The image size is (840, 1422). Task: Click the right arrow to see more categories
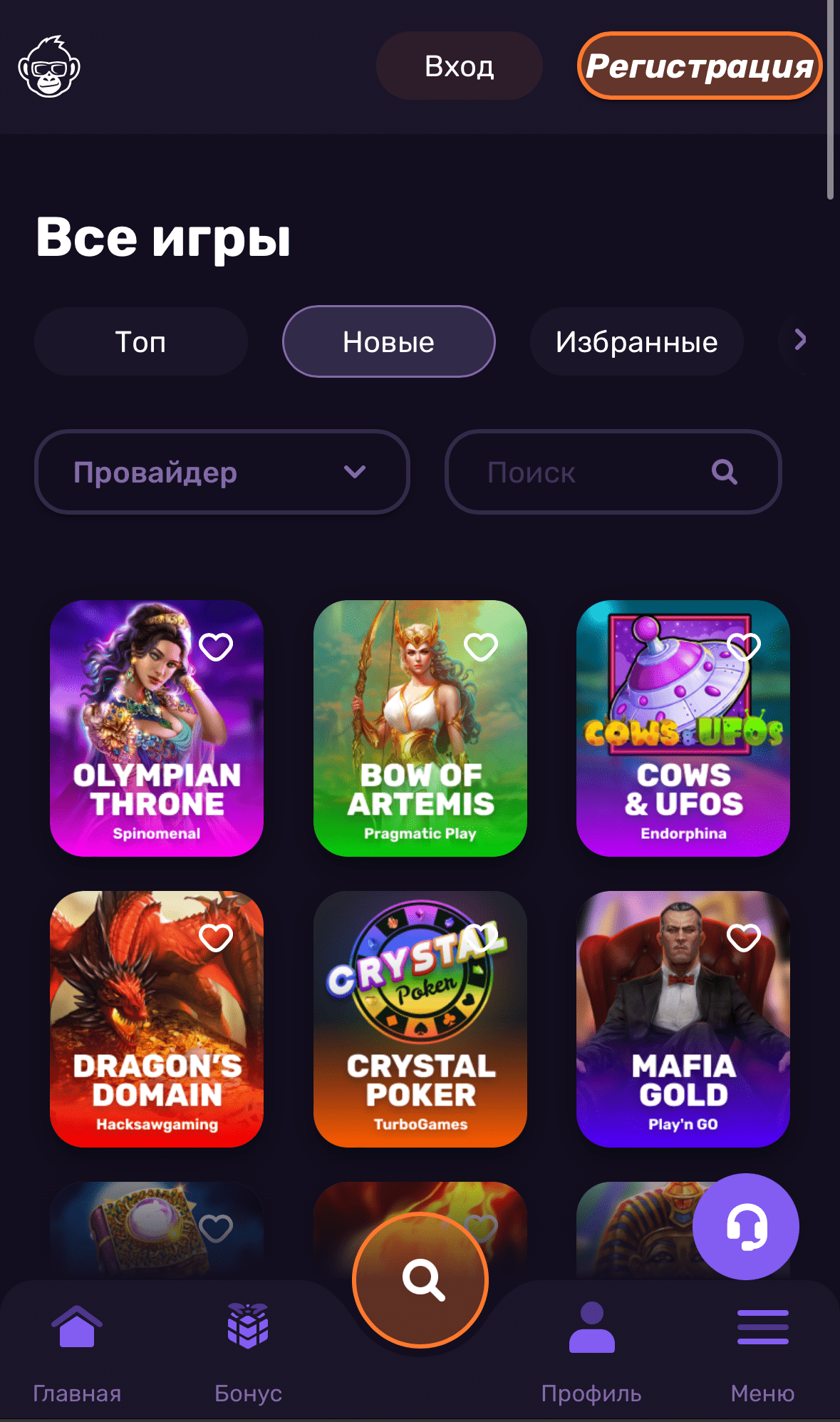(801, 341)
